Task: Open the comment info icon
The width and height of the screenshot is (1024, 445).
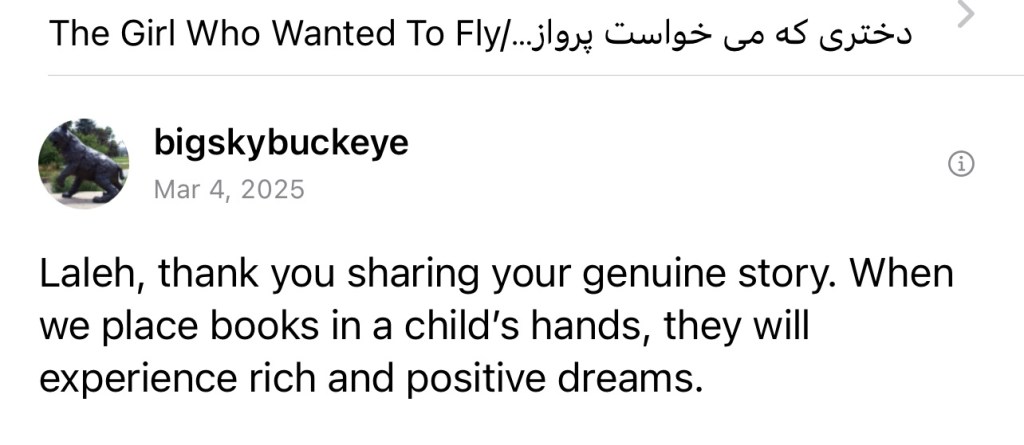Action: [960, 165]
